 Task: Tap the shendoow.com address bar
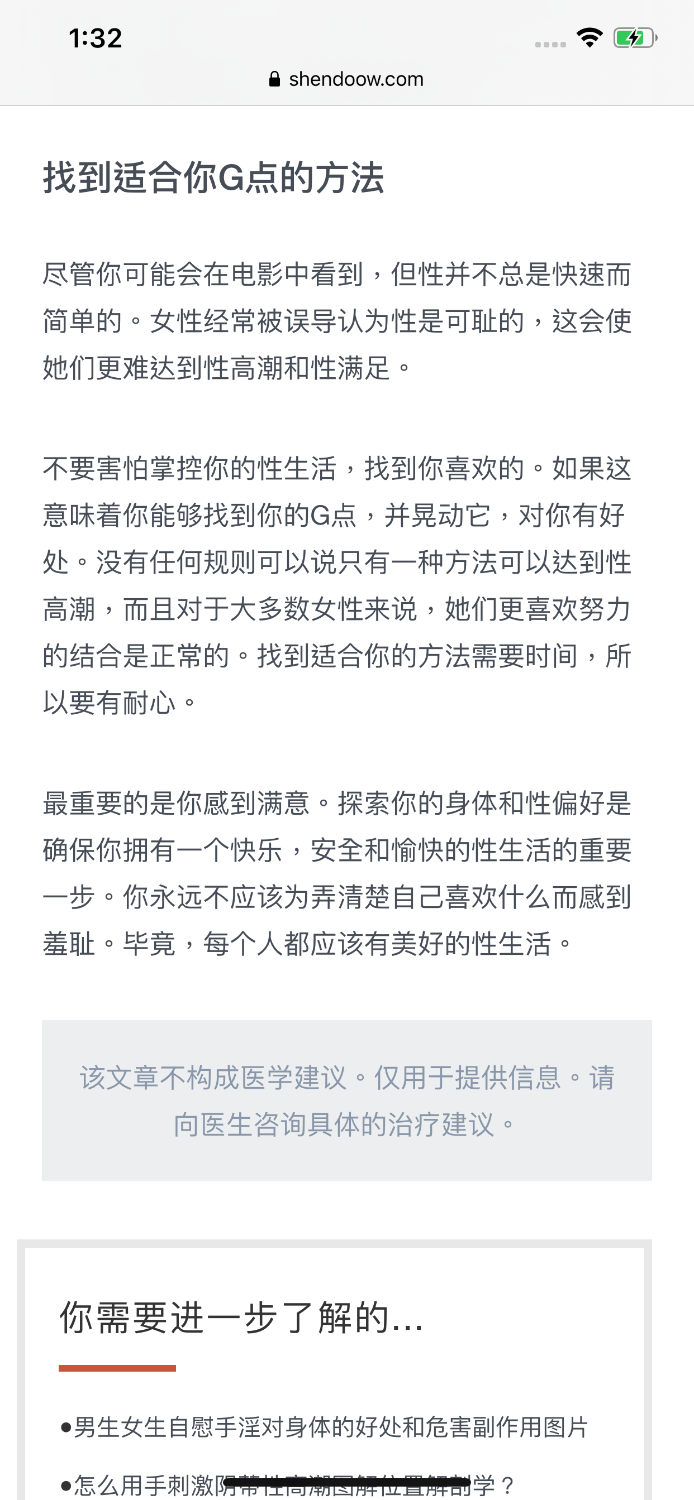(346, 79)
